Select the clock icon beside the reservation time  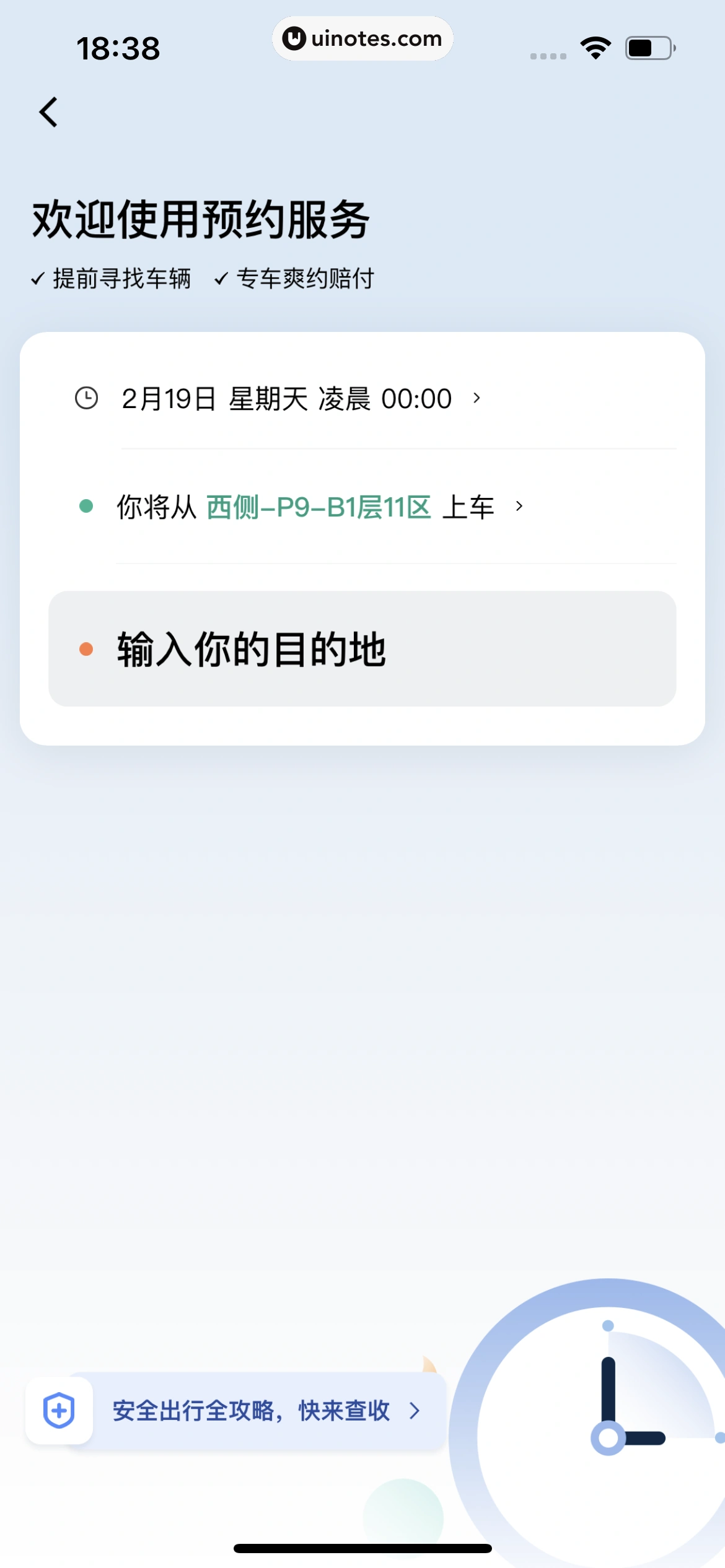click(x=86, y=399)
